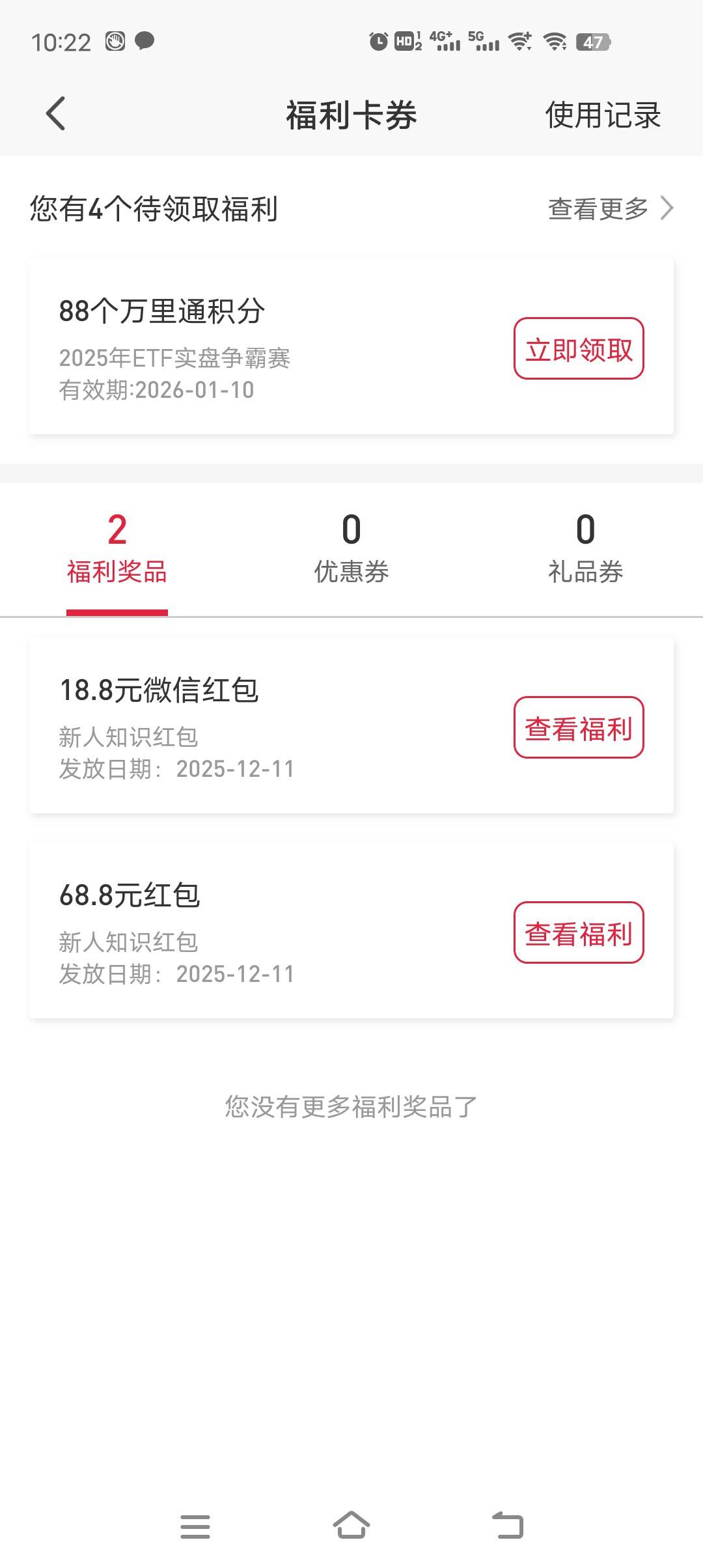Switch to the 福利奖品 tab

pos(117,549)
